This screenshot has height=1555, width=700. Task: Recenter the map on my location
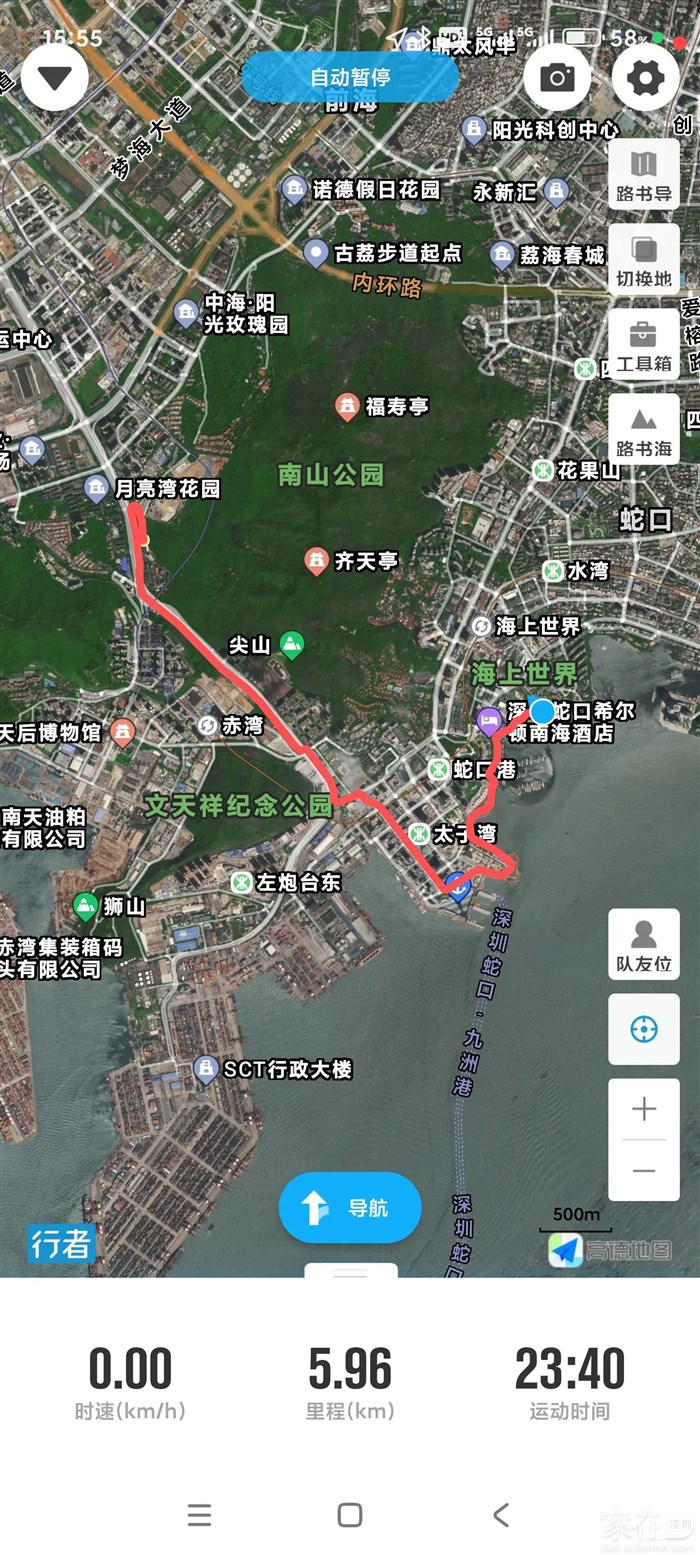643,1029
